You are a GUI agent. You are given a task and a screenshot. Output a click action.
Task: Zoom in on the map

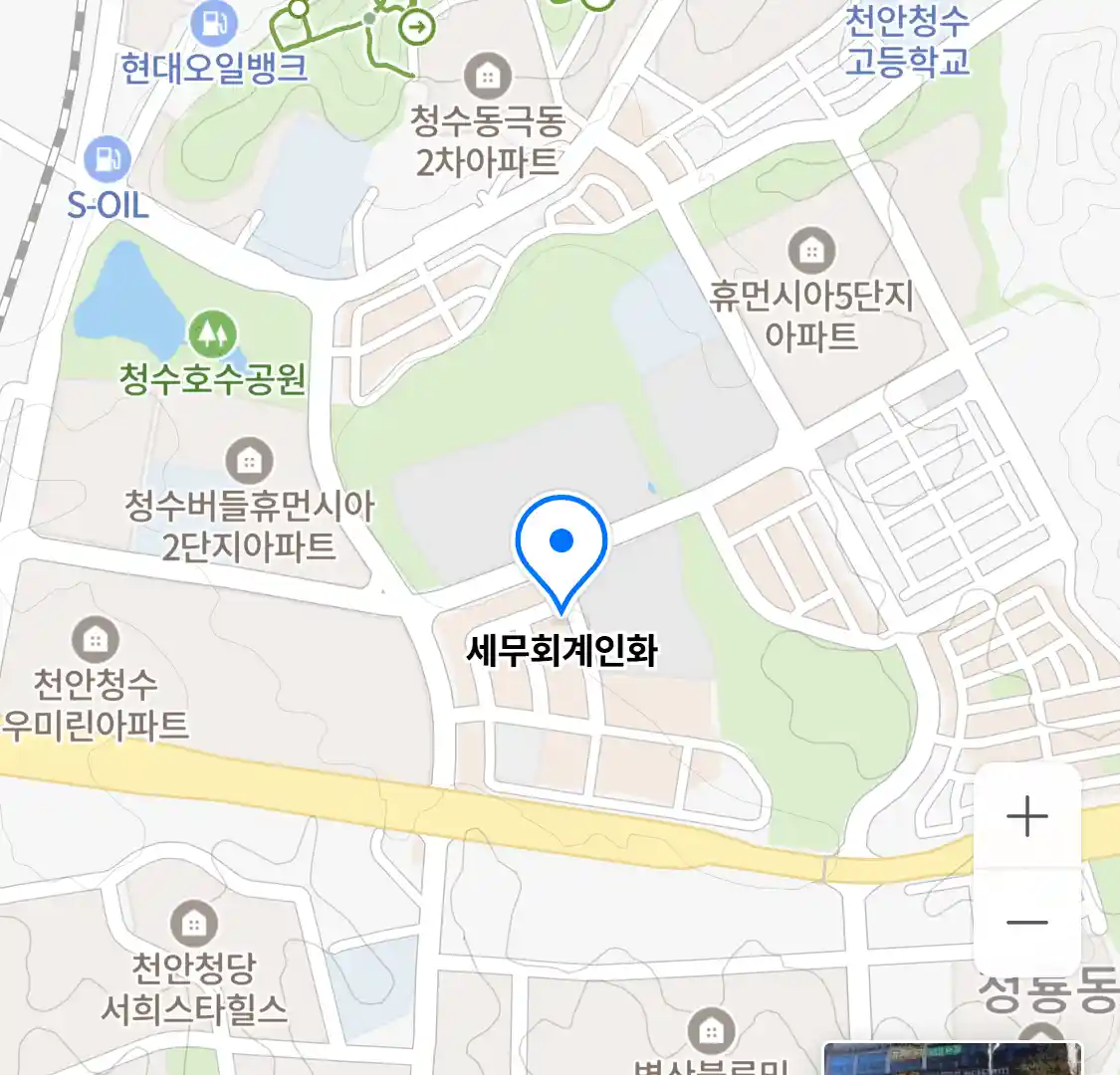(x=1026, y=817)
